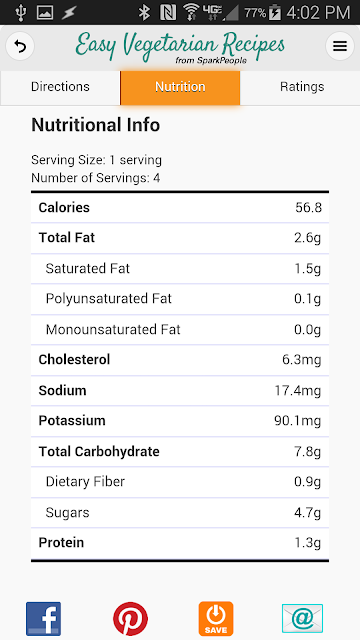The height and width of the screenshot is (640, 360).
Task: Go back using the arrow button
Action: click(20, 47)
